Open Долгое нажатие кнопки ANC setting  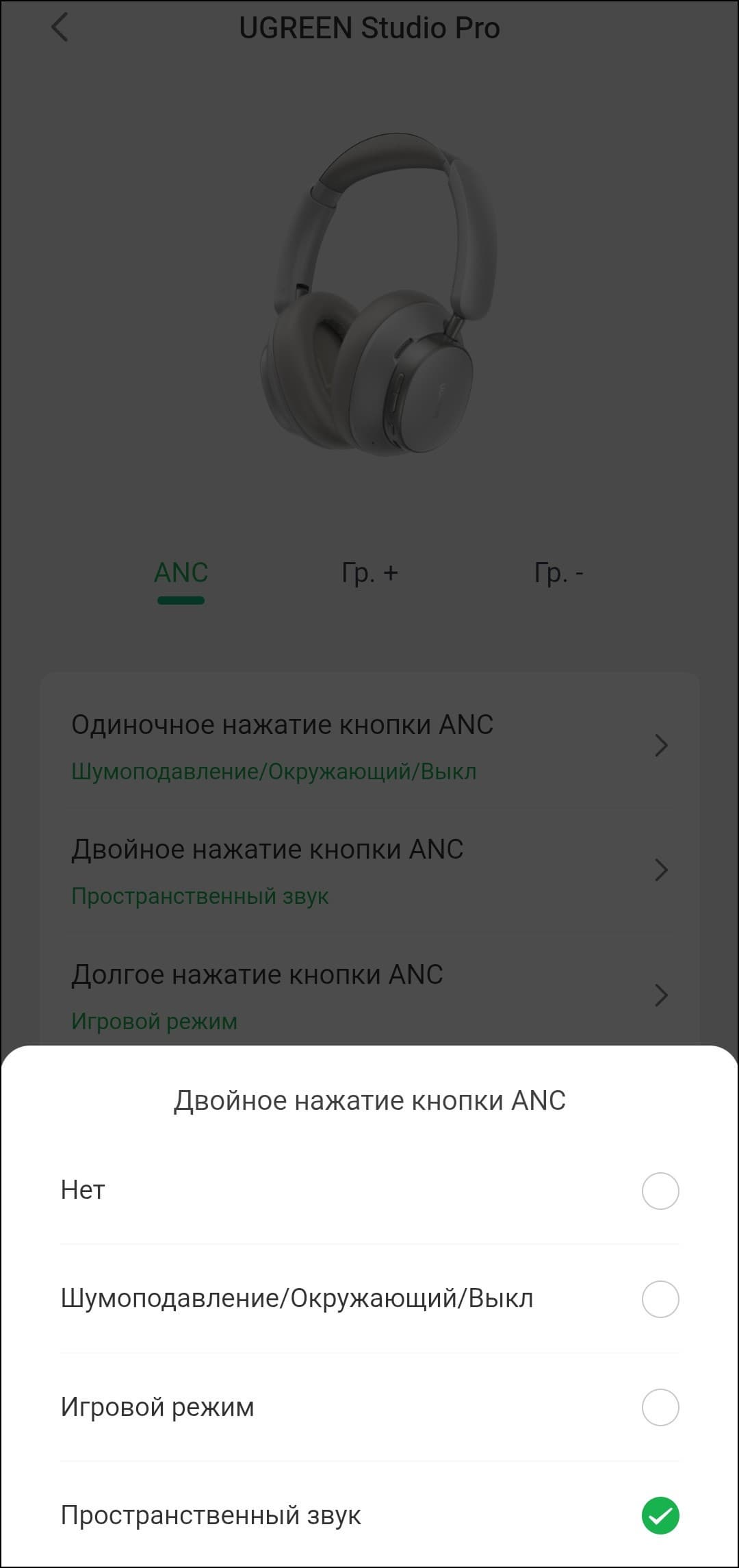pyautogui.click(x=369, y=996)
